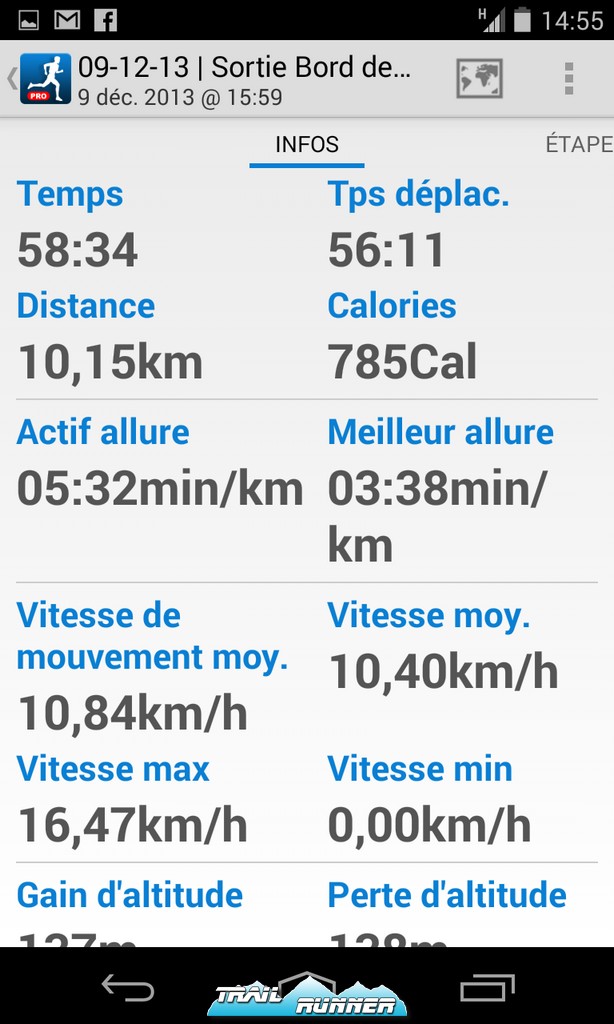The height and width of the screenshot is (1024, 614).
Task: Select the INFOS tab
Action: (307, 144)
